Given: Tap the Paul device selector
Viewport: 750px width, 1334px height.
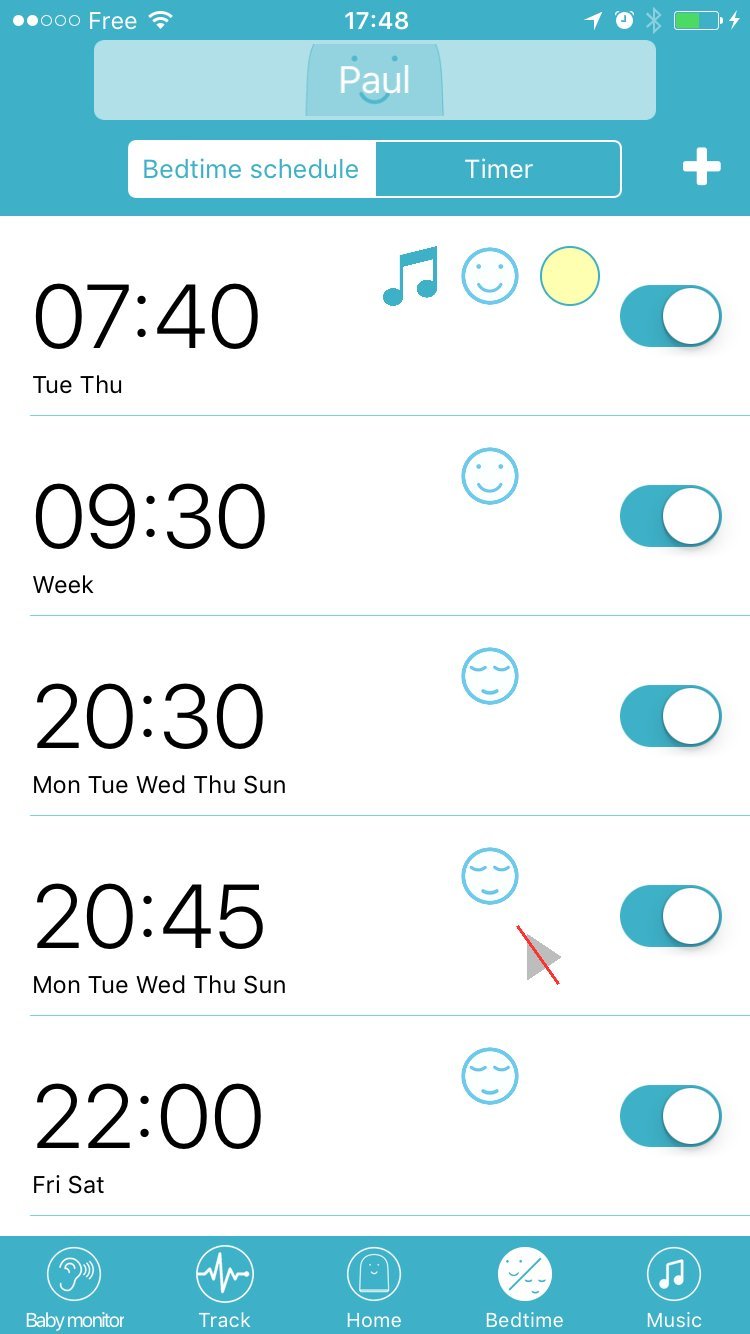Looking at the screenshot, I should point(375,80).
